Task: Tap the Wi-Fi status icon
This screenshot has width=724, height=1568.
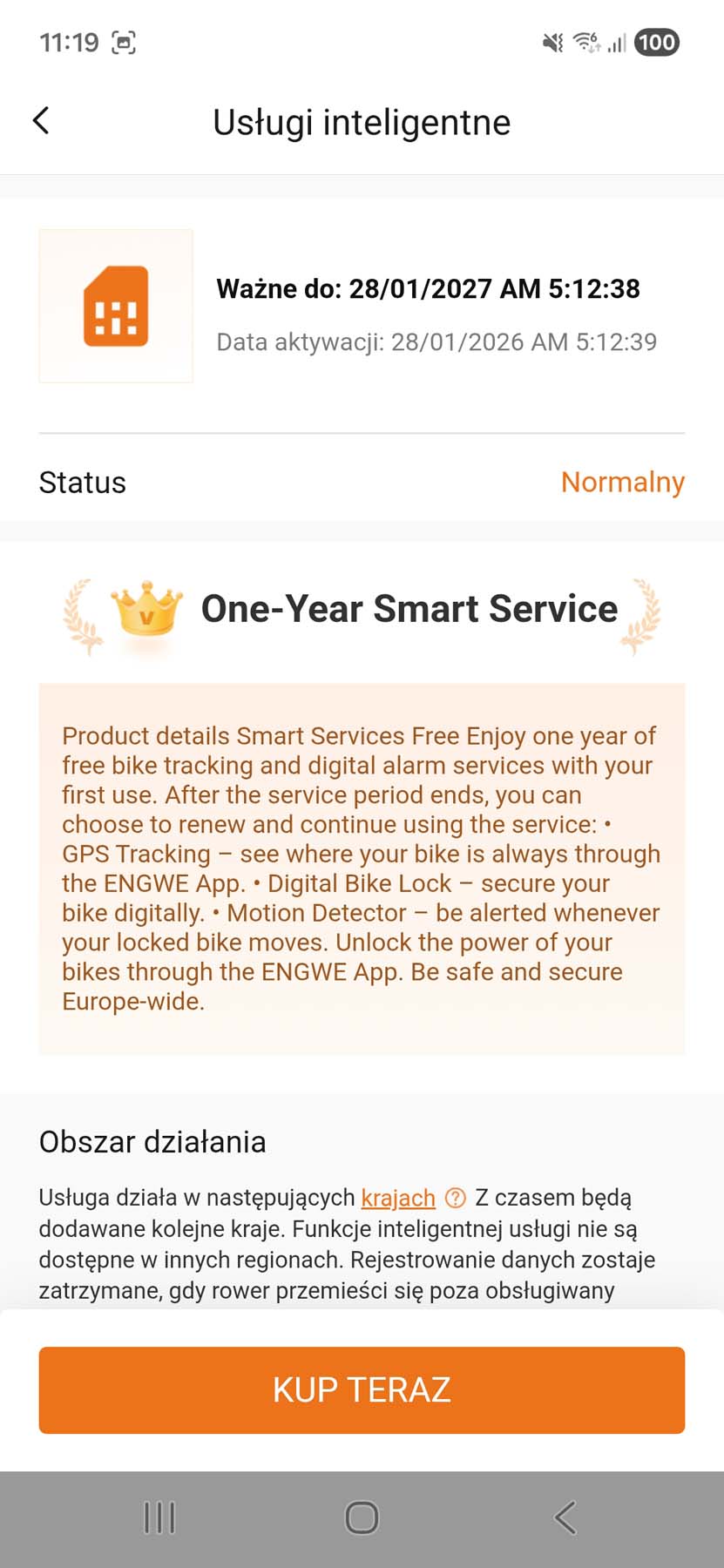Action: pos(585,43)
